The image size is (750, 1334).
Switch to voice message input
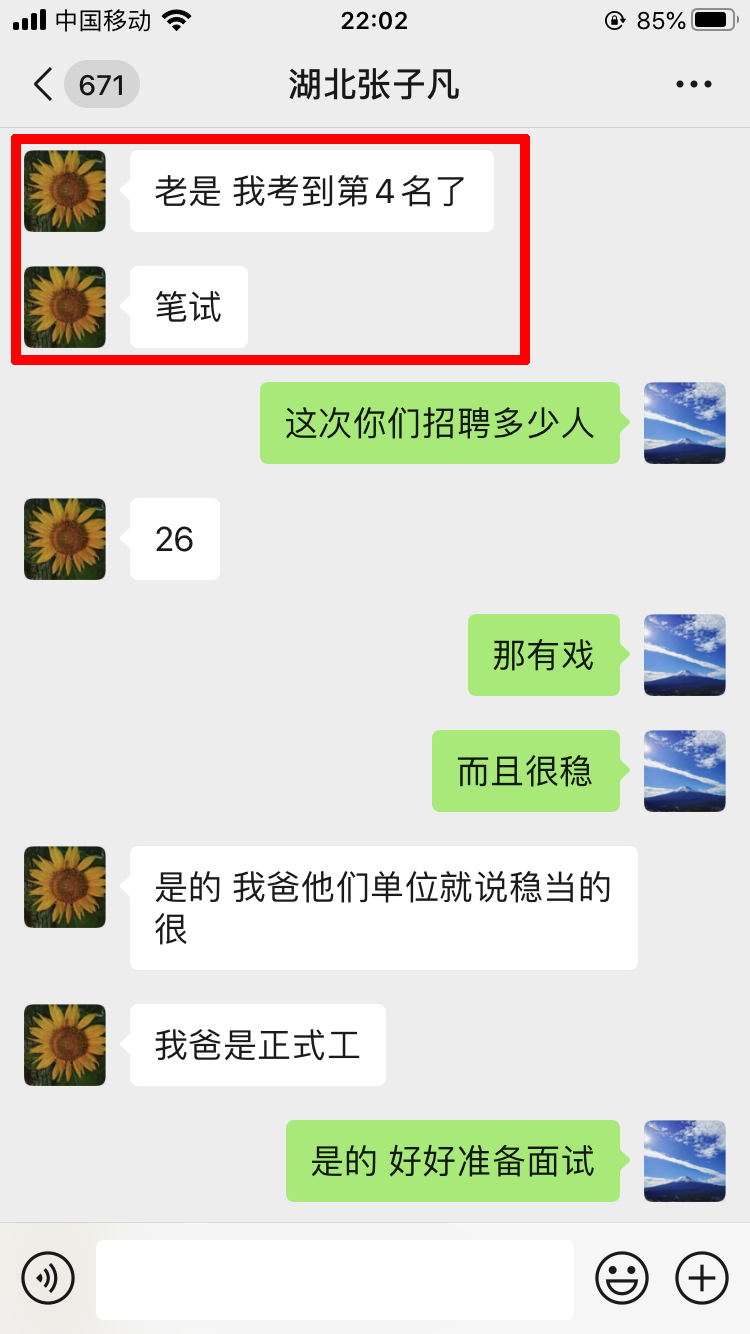(48, 1278)
